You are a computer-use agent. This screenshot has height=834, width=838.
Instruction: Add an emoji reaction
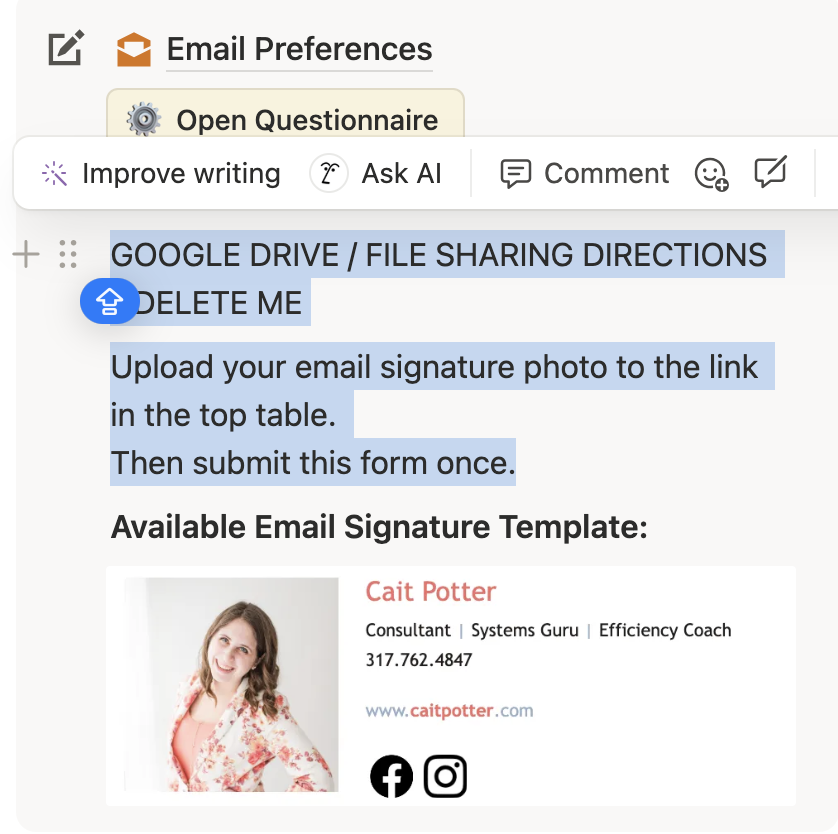(711, 174)
